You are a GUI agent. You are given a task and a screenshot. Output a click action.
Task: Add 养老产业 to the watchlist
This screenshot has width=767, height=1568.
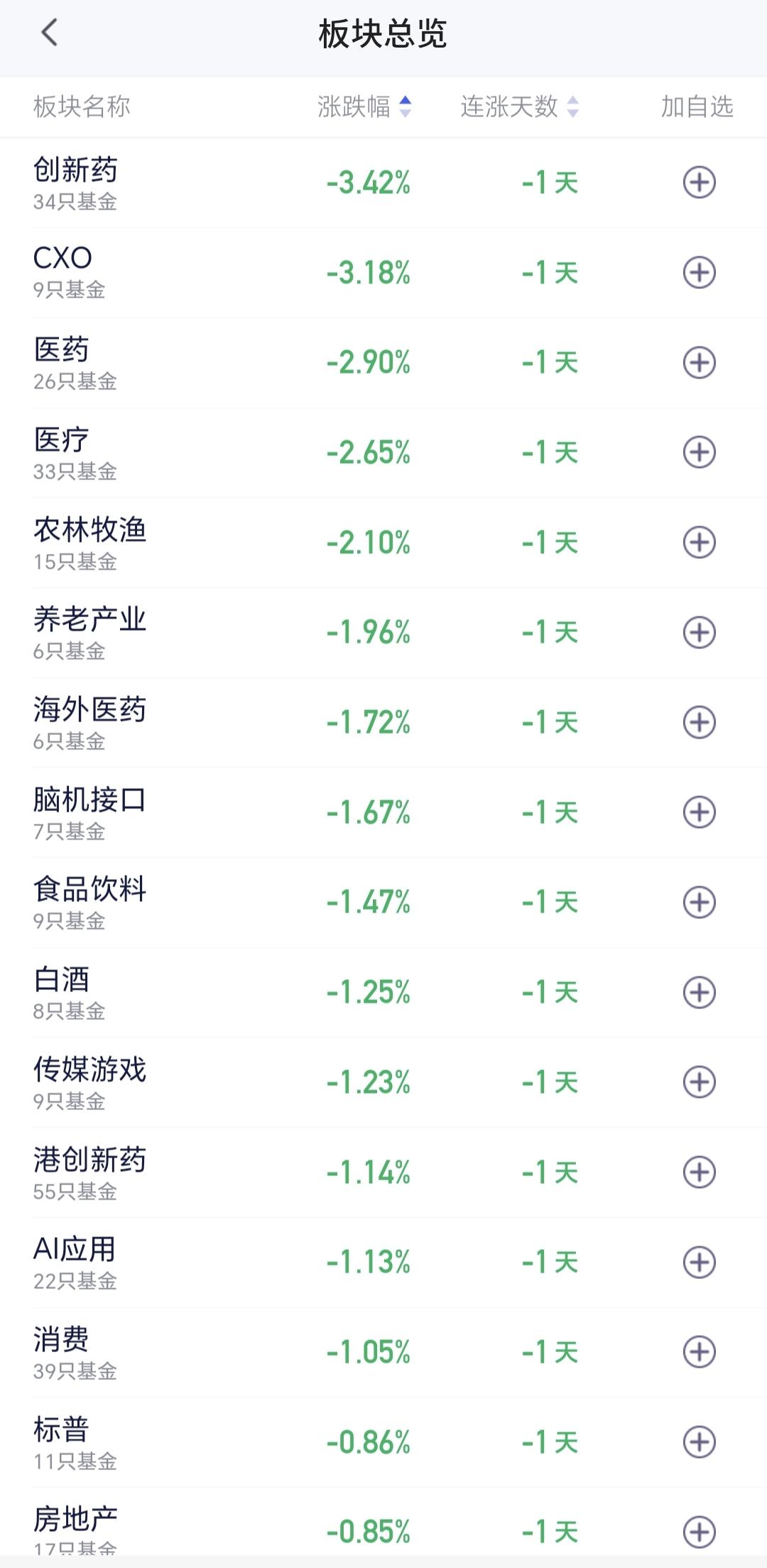click(699, 632)
